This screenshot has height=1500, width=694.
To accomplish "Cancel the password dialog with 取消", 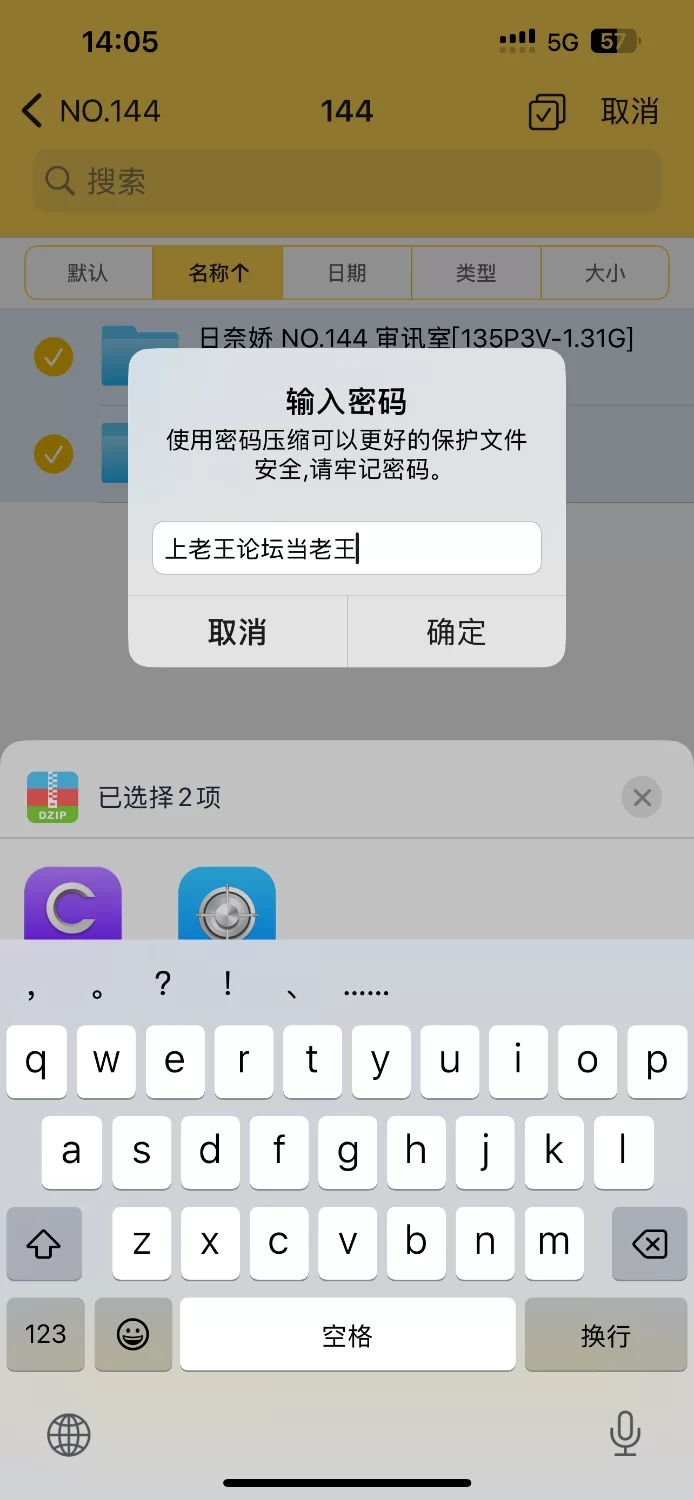I will (x=237, y=632).
